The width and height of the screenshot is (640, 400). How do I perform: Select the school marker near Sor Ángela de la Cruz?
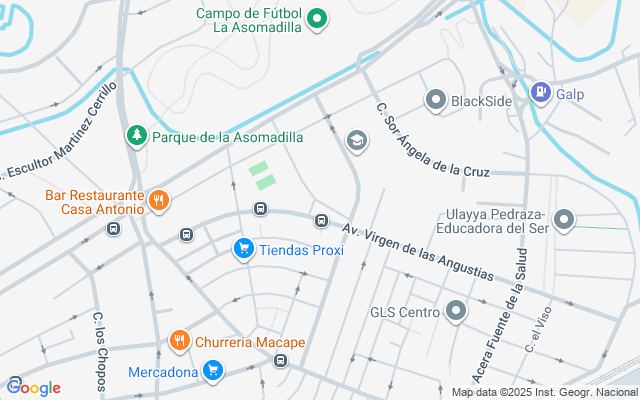click(x=356, y=141)
